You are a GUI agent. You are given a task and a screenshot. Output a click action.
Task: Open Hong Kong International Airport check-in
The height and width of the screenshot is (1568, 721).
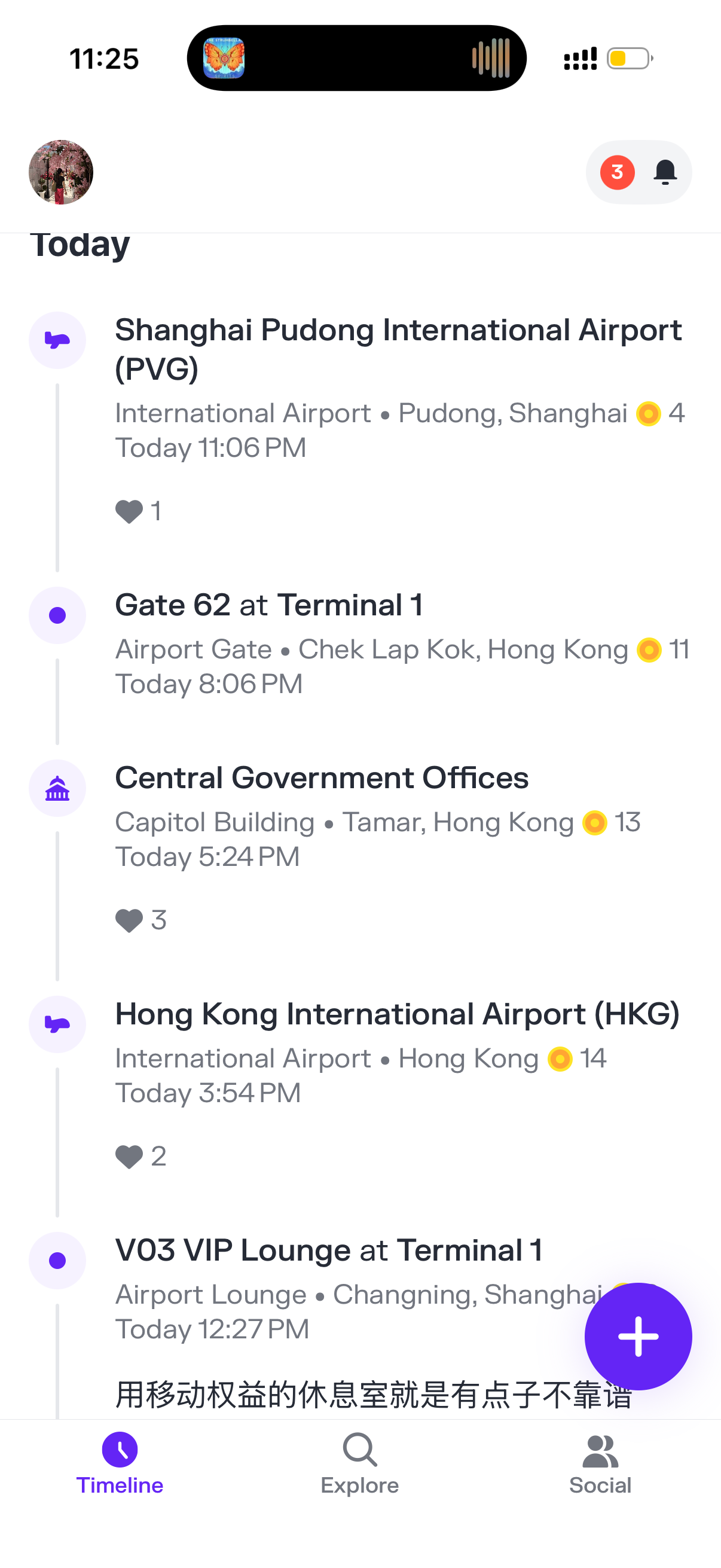(x=397, y=1015)
